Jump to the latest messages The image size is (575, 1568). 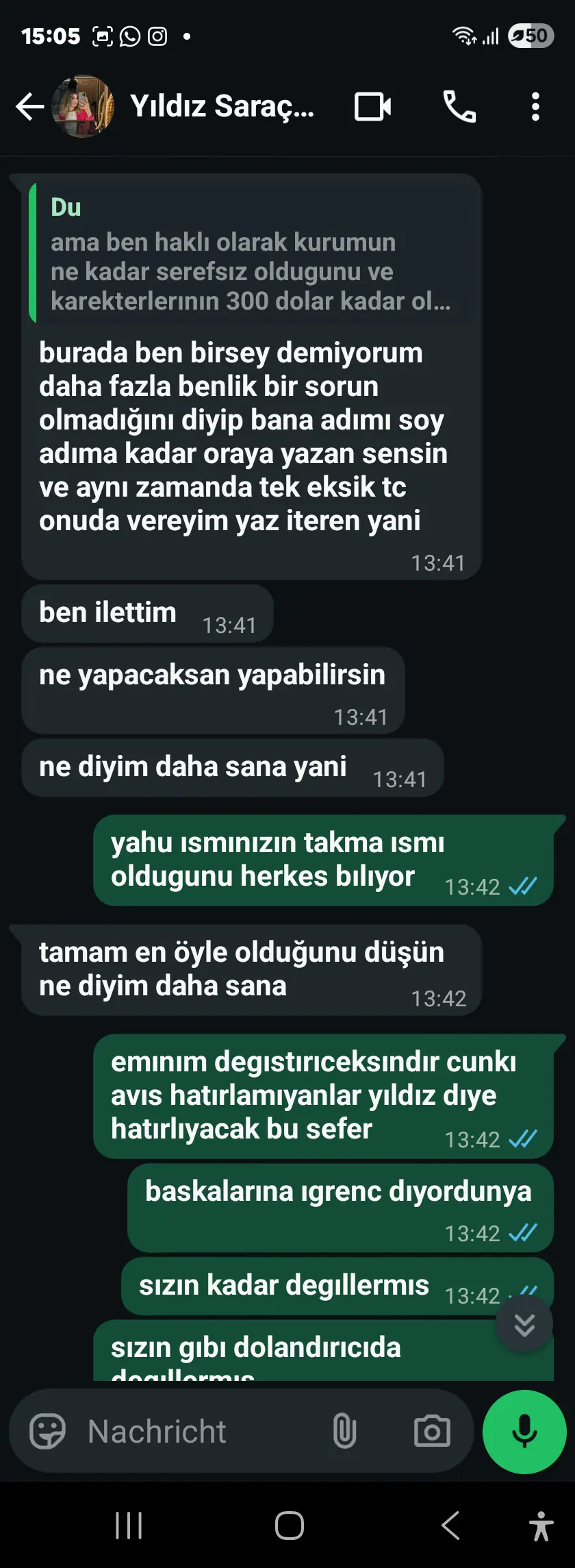tap(524, 1325)
